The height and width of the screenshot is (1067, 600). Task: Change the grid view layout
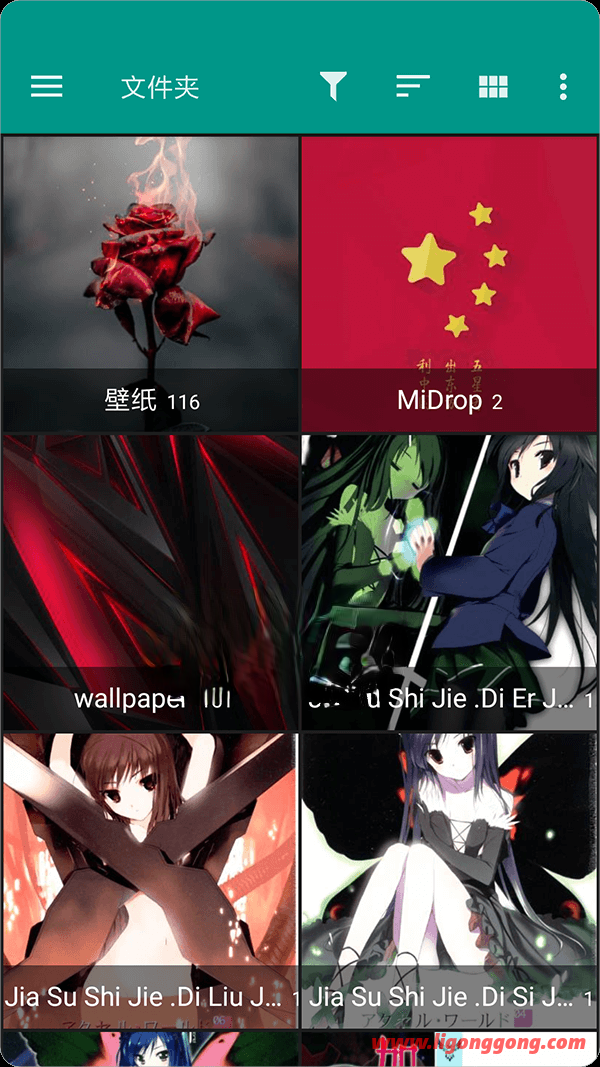[493, 86]
